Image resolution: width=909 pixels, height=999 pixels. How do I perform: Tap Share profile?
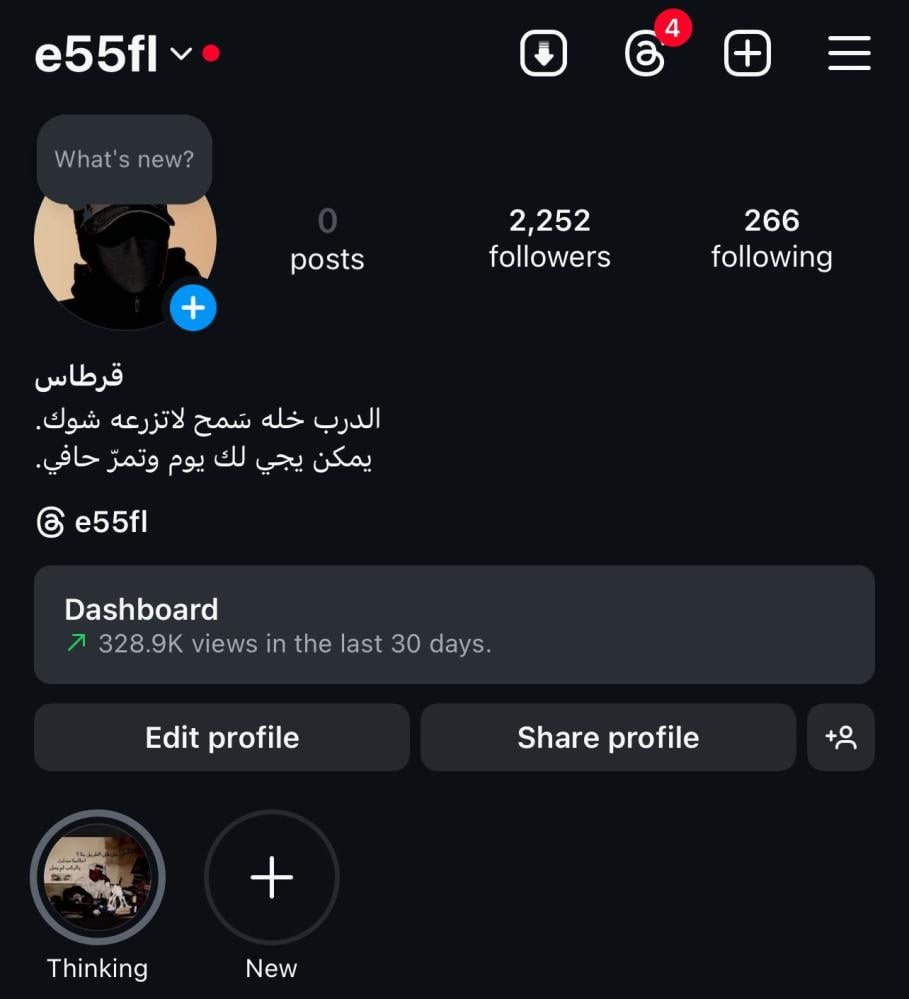(x=608, y=738)
